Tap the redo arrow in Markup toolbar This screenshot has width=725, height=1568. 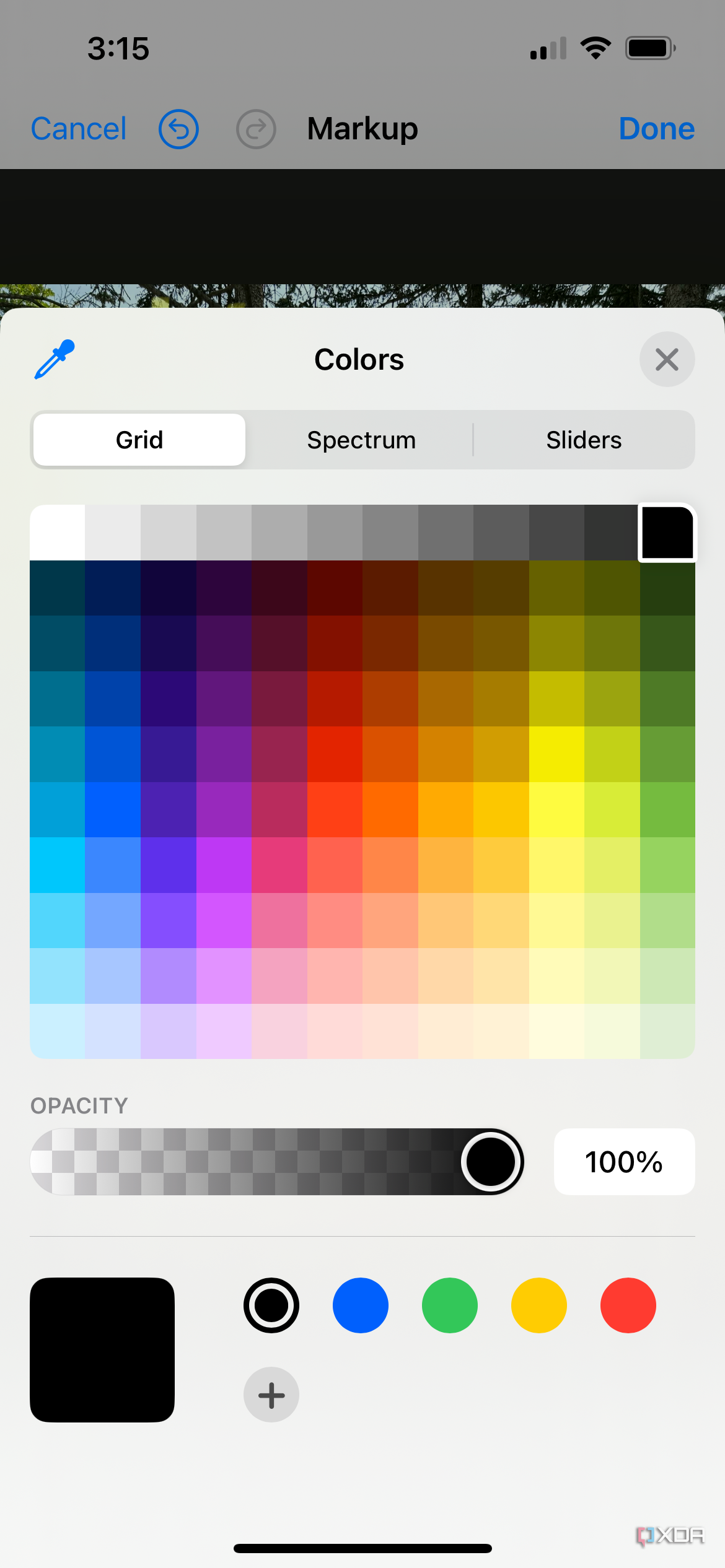tap(255, 129)
